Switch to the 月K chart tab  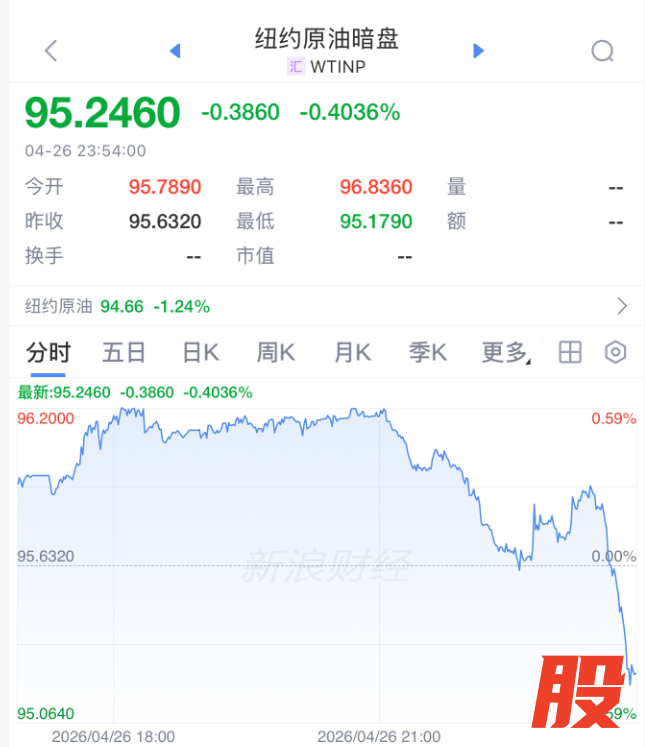[352, 352]
